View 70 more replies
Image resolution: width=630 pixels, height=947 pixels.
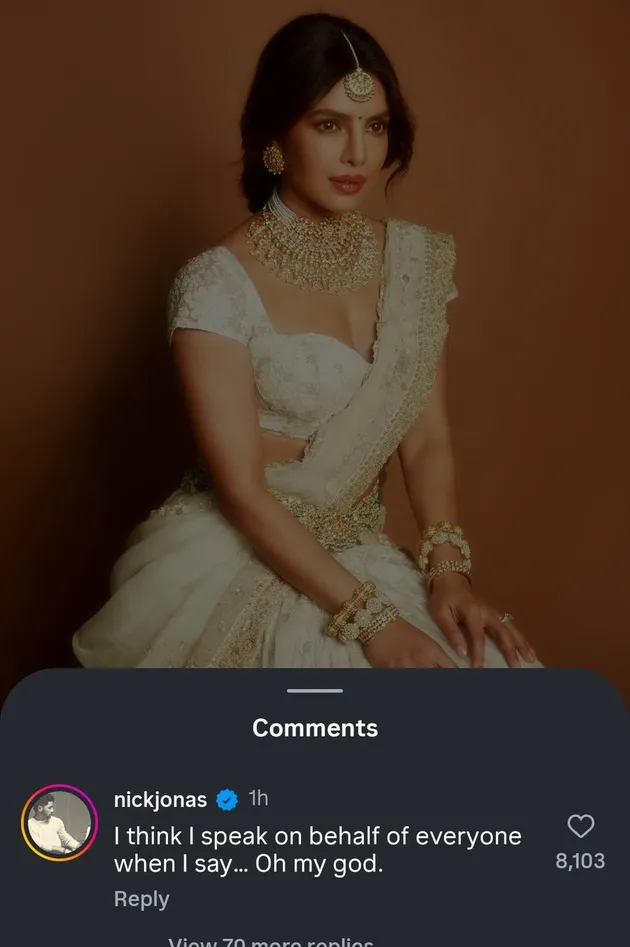(271, 941)
